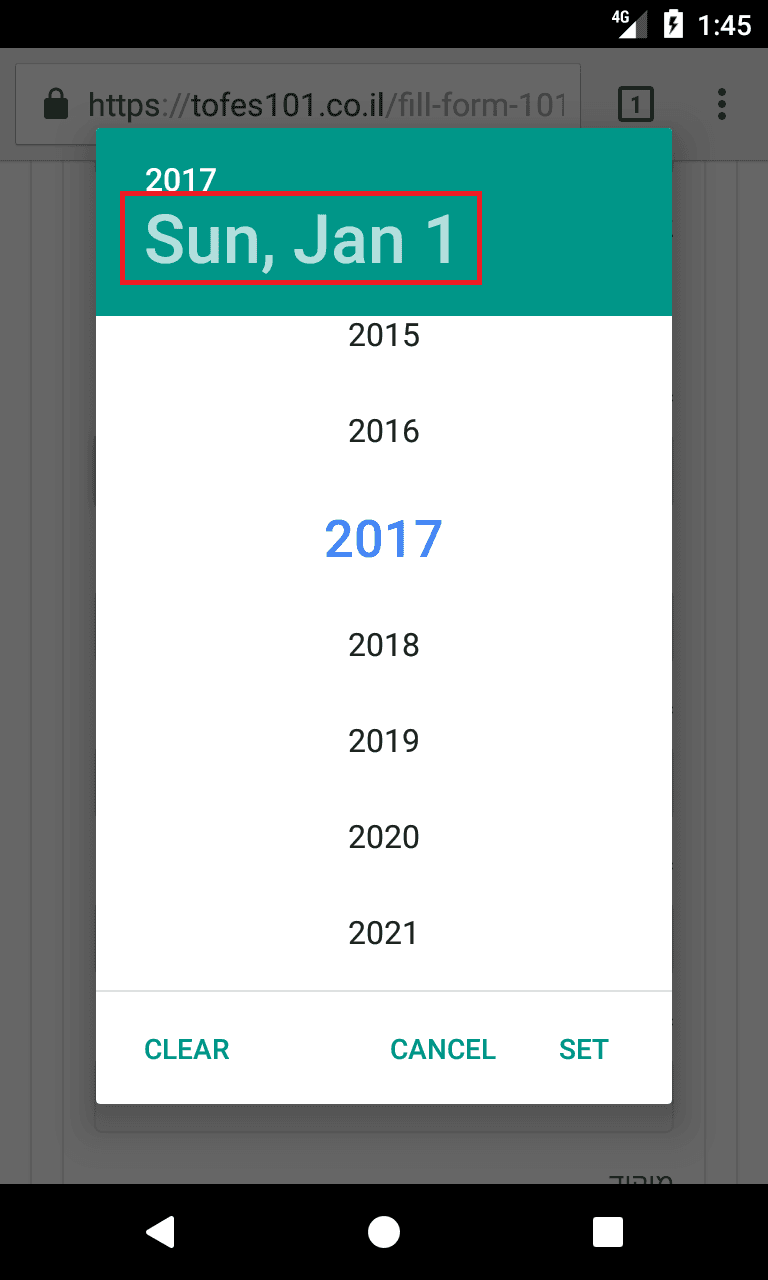Screen dimensions: 768x1280
Task: Pick year 2020
Action: 384,837
